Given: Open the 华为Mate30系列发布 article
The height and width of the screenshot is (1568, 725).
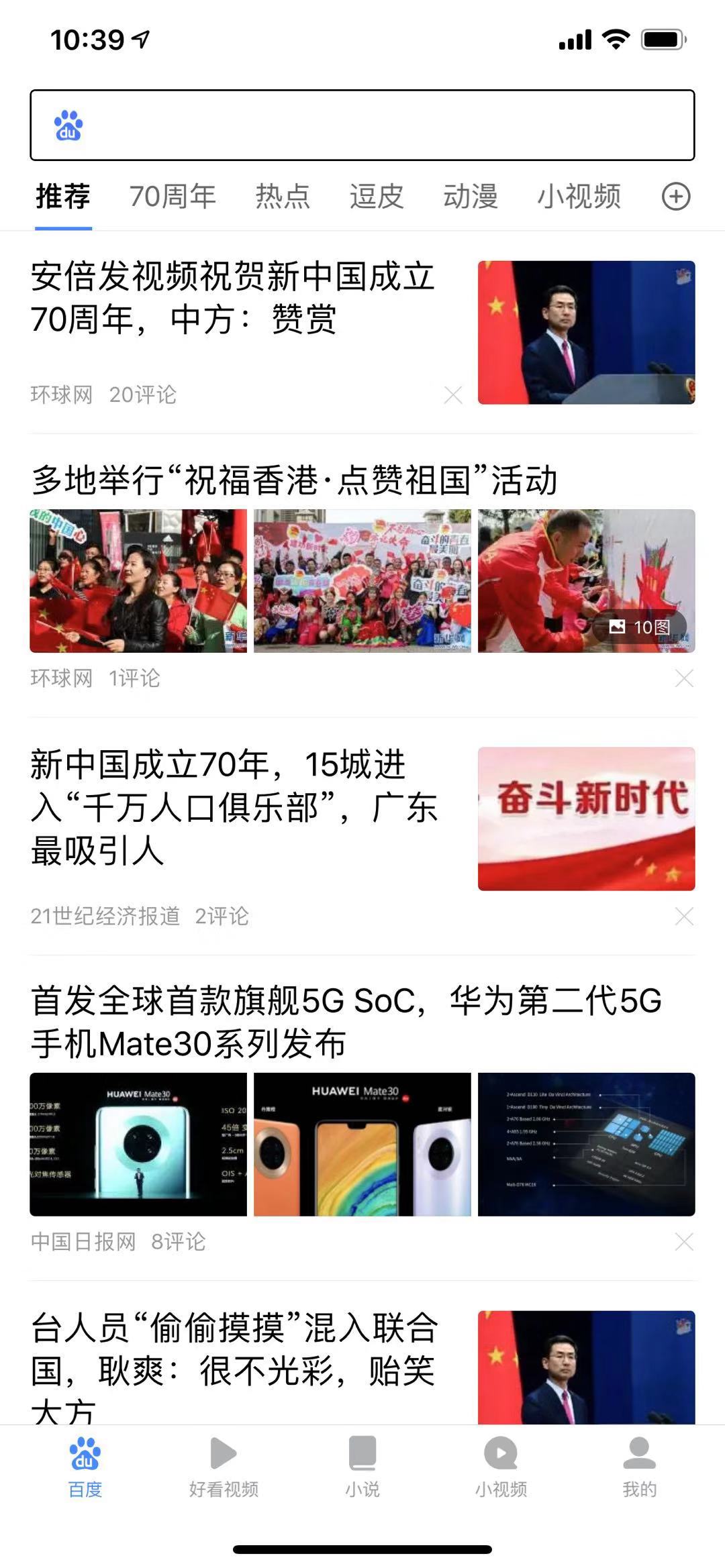Looking at the screenshot, I should [x=346, y=1021].
